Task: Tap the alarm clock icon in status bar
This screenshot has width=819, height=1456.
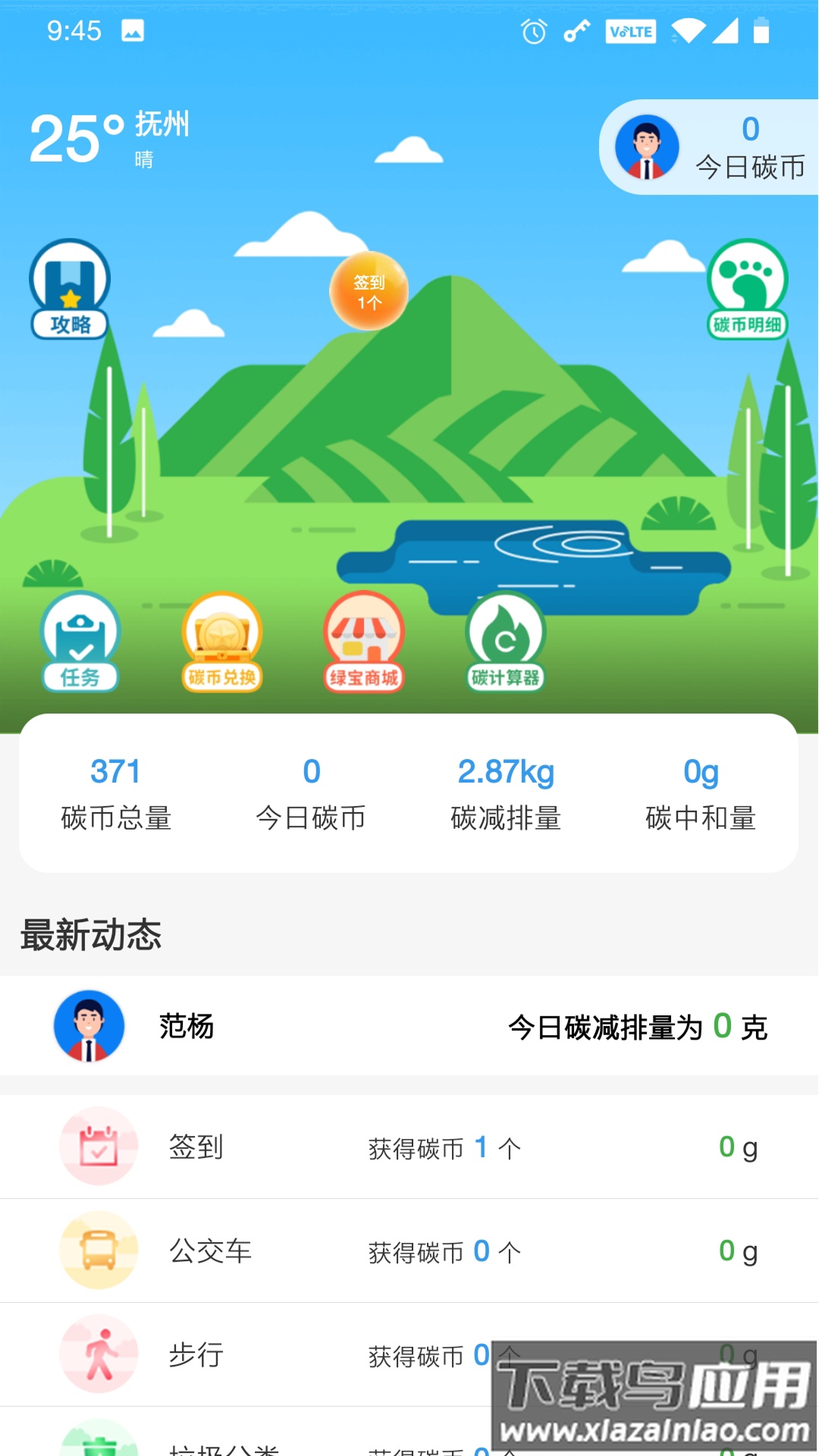Action: [532, 31]
